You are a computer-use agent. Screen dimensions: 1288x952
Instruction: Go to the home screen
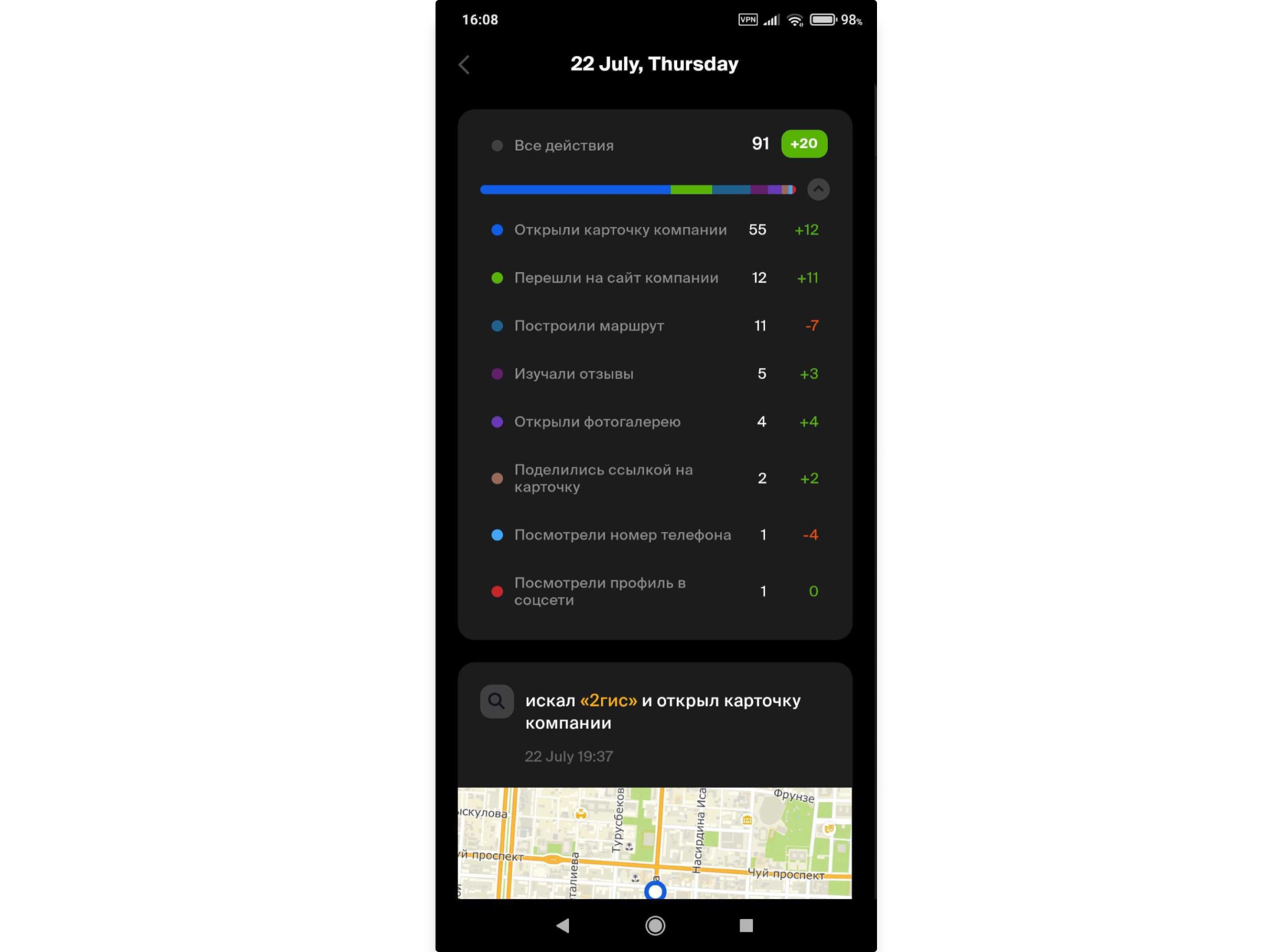pyautogui.click(x=655, y=925)
